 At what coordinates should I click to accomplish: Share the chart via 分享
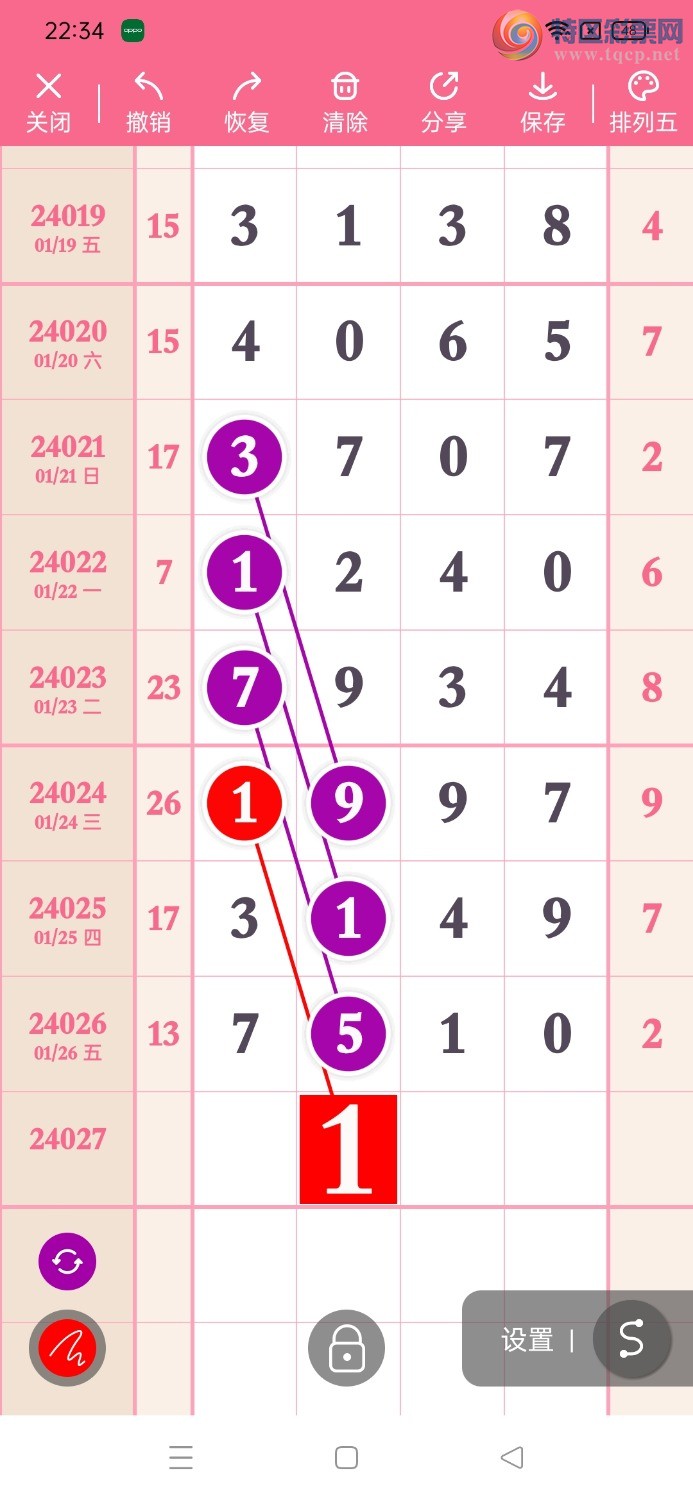point(443,102)
